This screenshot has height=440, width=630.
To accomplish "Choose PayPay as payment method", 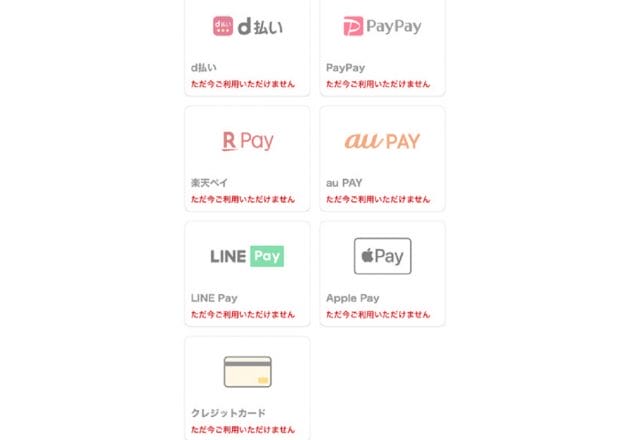I will point(382,45).
